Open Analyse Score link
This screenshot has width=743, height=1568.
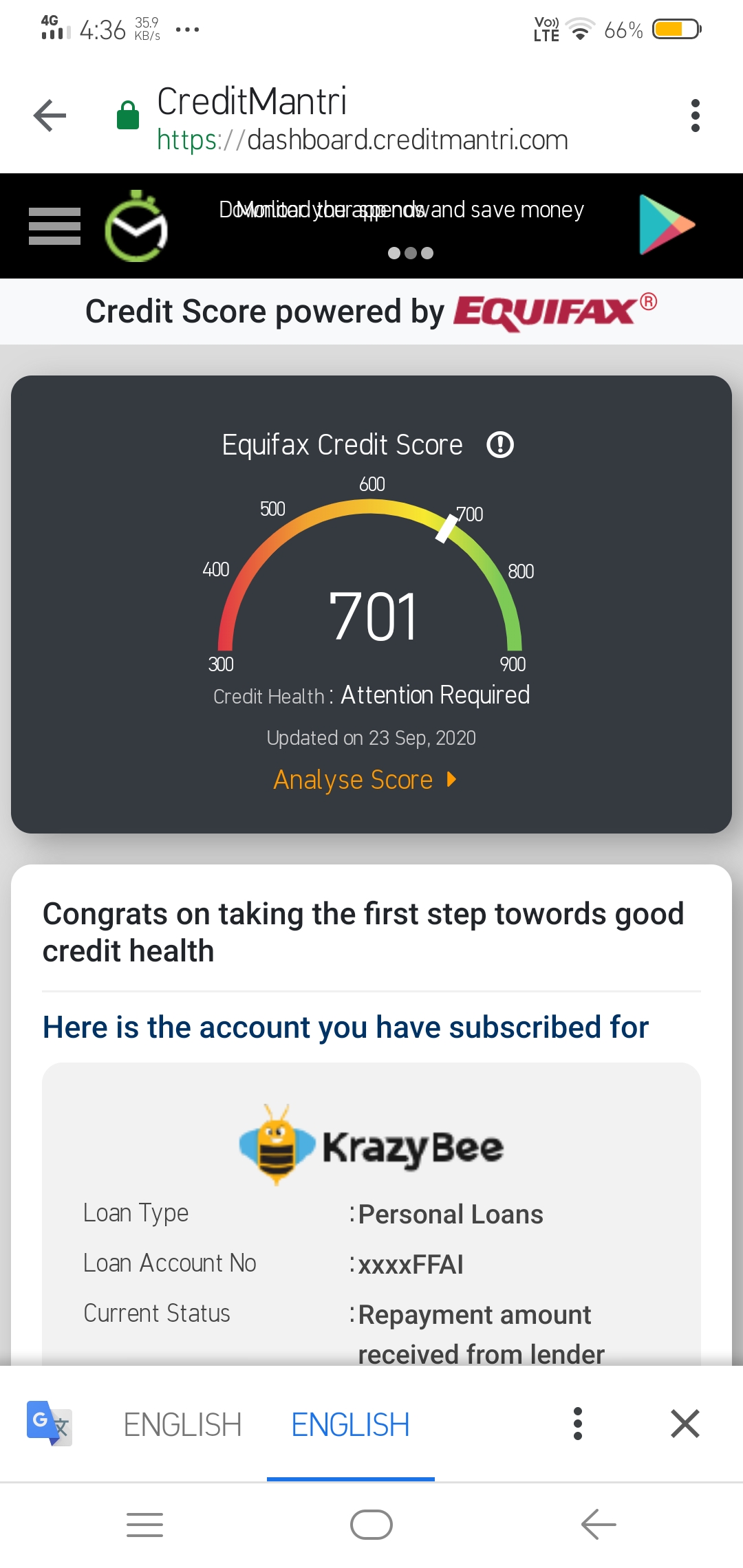[x=365, y=780]
